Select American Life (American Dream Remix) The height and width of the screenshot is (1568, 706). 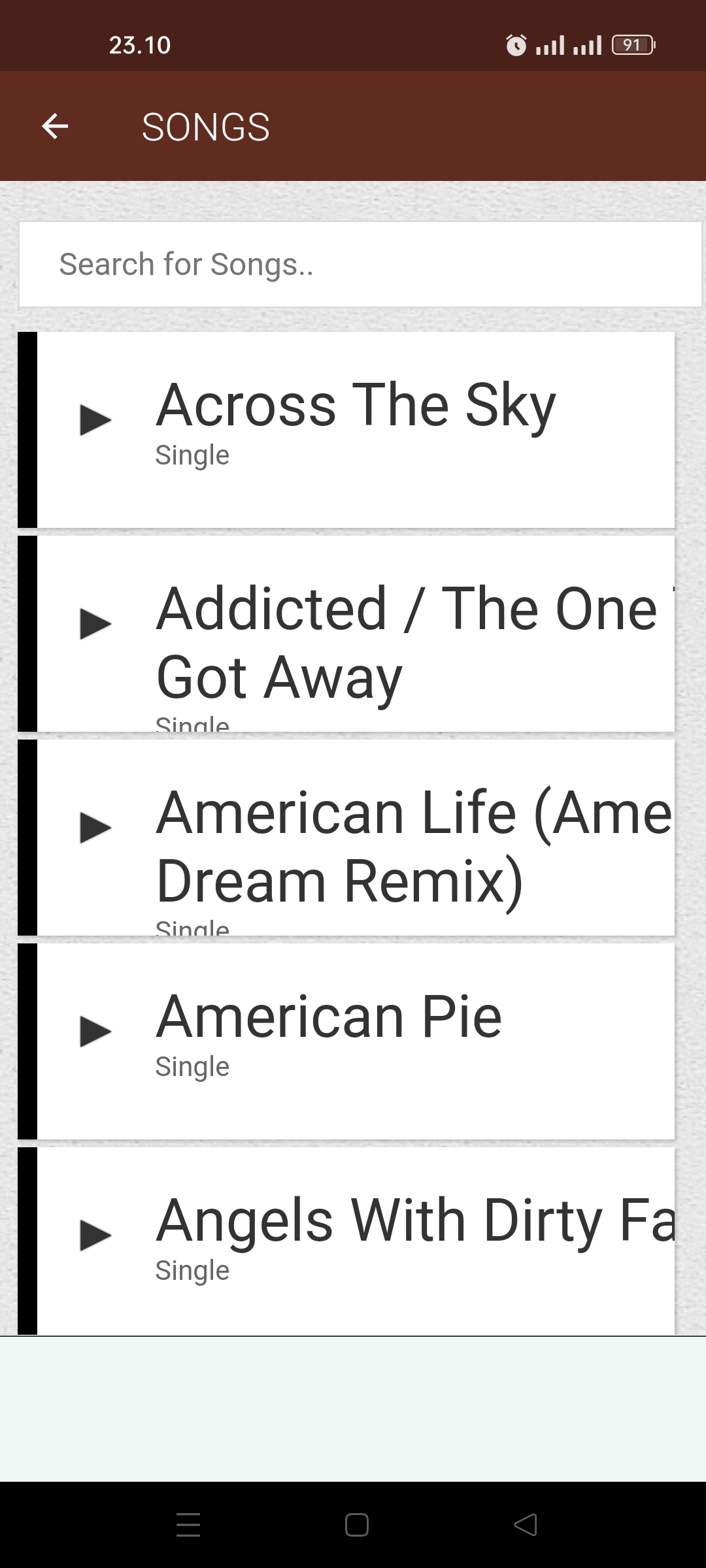coord(346,838)
